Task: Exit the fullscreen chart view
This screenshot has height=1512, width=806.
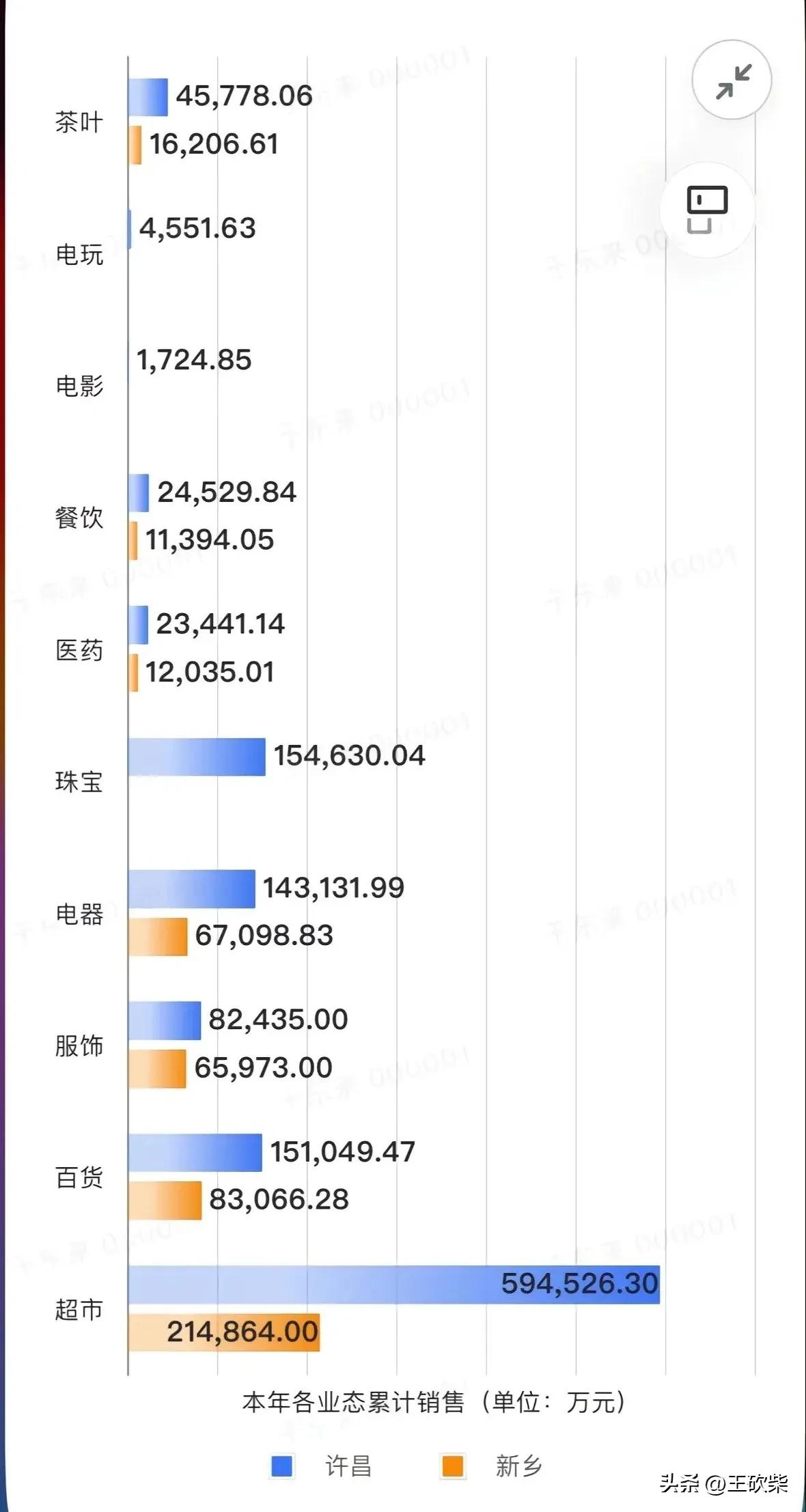Action: pos(732,81)
